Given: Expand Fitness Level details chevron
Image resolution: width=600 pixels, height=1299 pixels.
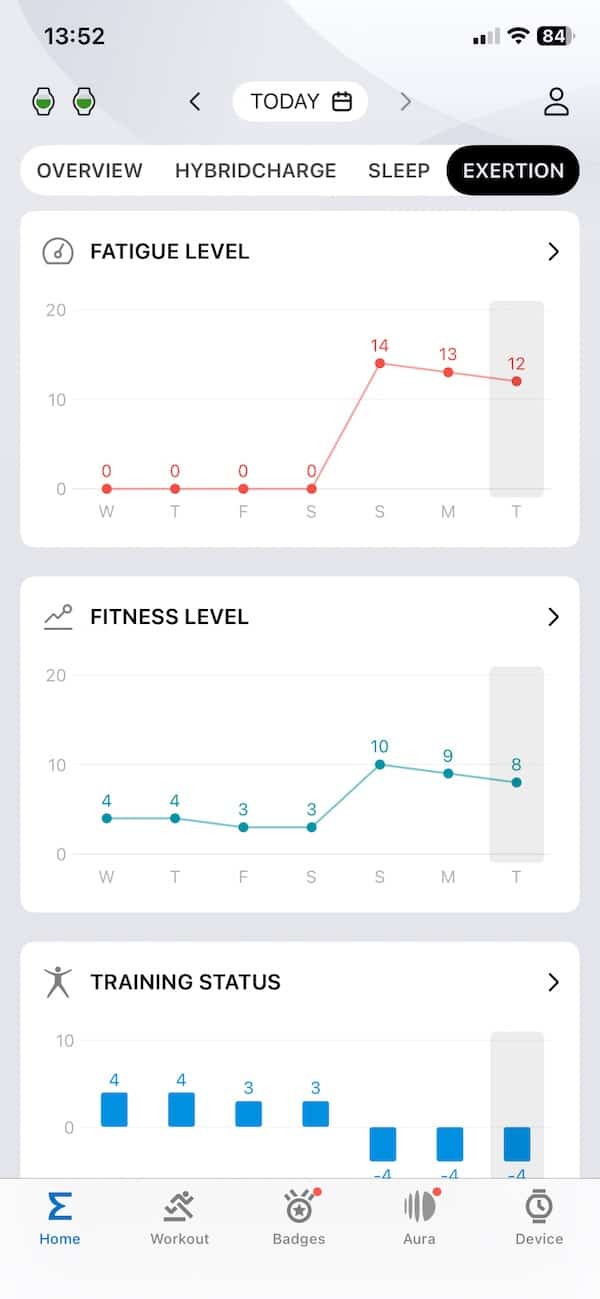Looking at the screenshot, I should pyautogui.click(x=554, y=617).
